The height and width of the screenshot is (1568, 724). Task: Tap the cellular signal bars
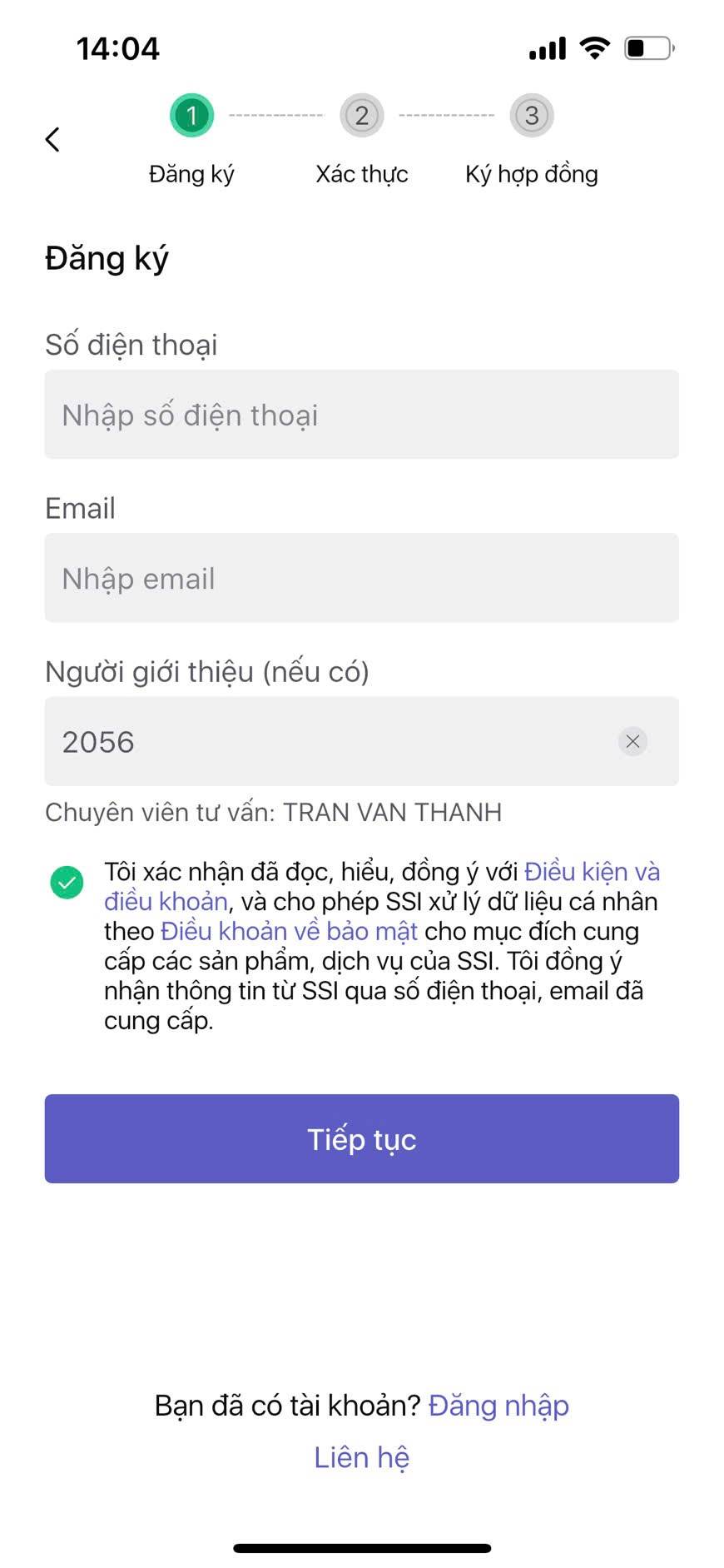(x=545, y=48)
